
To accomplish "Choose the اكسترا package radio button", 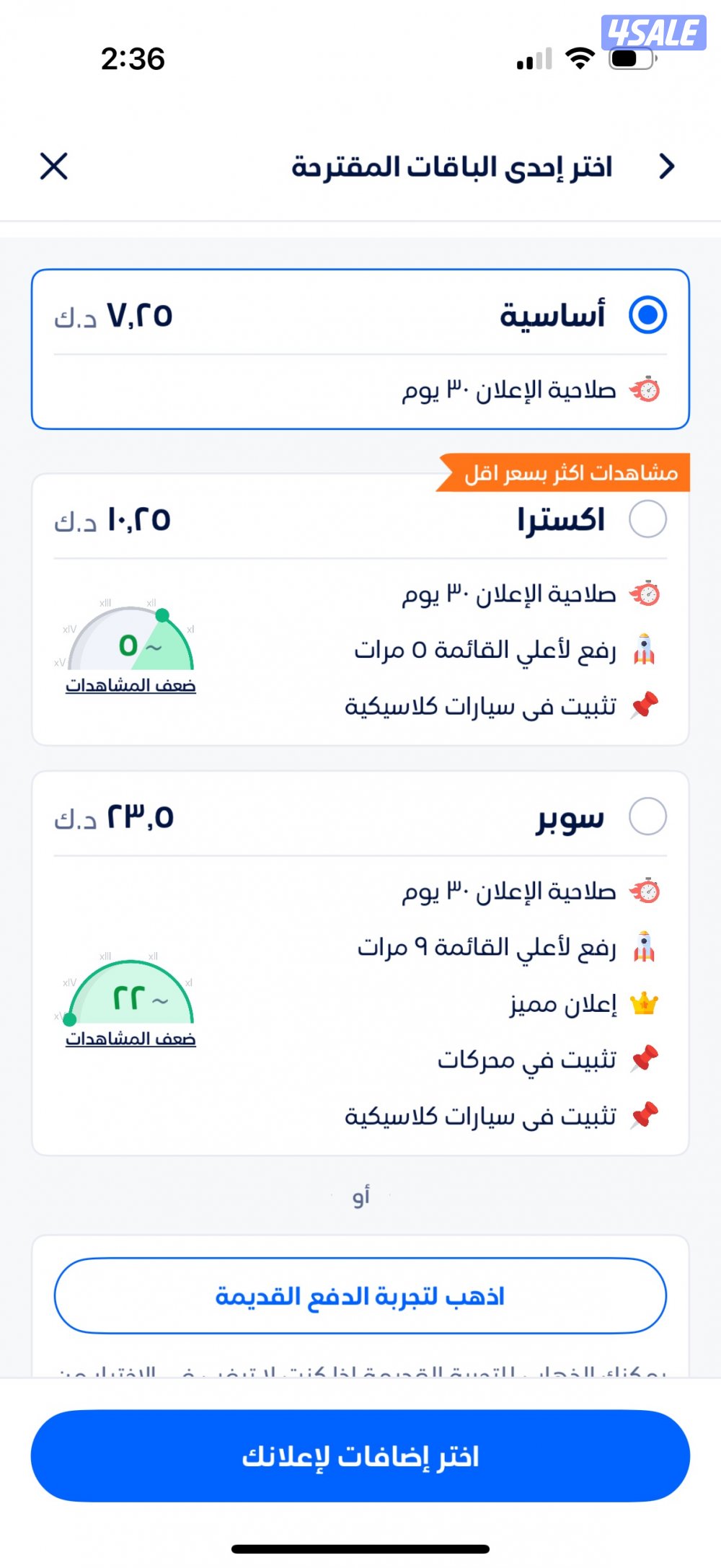I will coord(647,519).
